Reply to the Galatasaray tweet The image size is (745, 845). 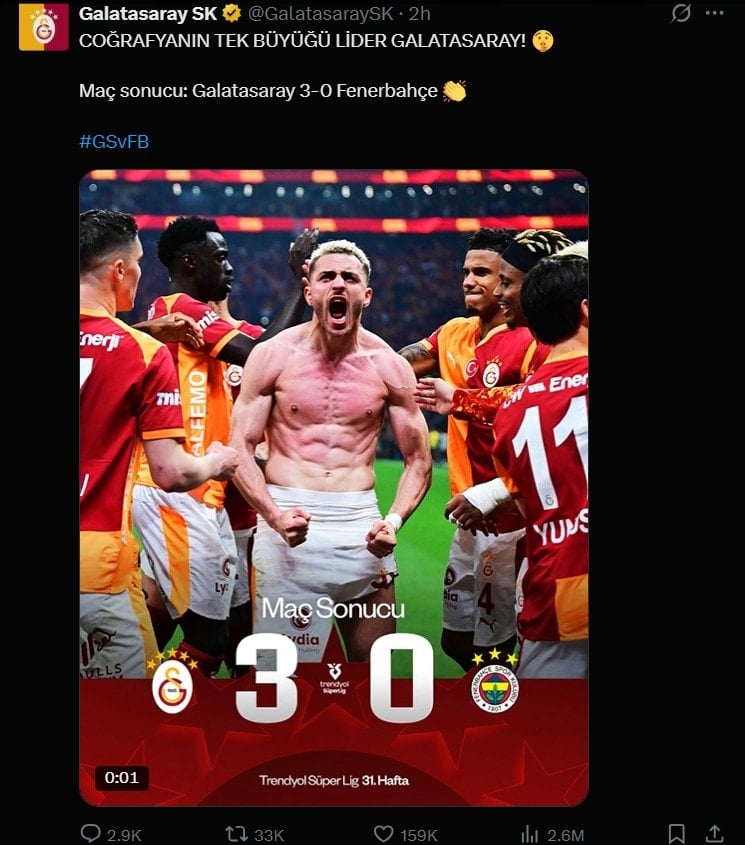92,833
